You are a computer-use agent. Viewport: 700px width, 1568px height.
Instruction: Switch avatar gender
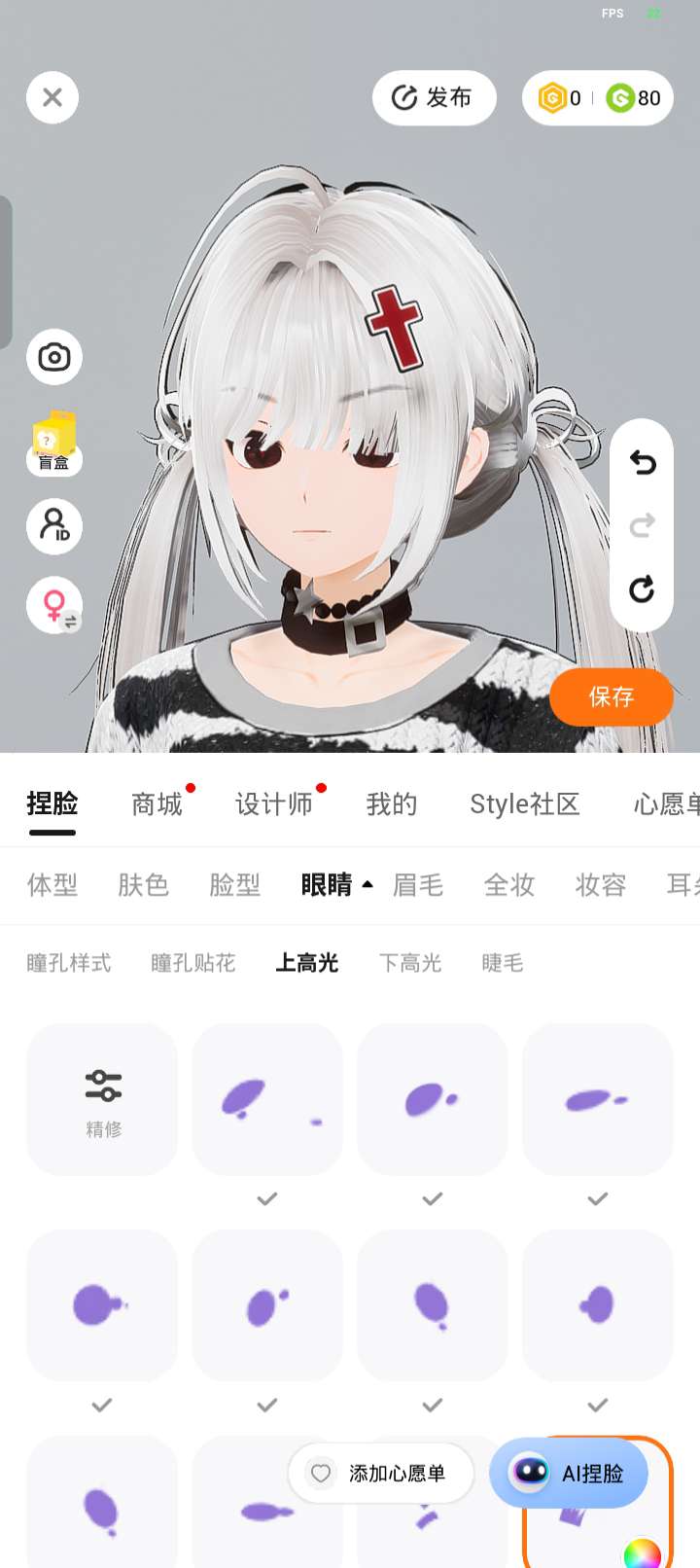click(x=55, y=606)
